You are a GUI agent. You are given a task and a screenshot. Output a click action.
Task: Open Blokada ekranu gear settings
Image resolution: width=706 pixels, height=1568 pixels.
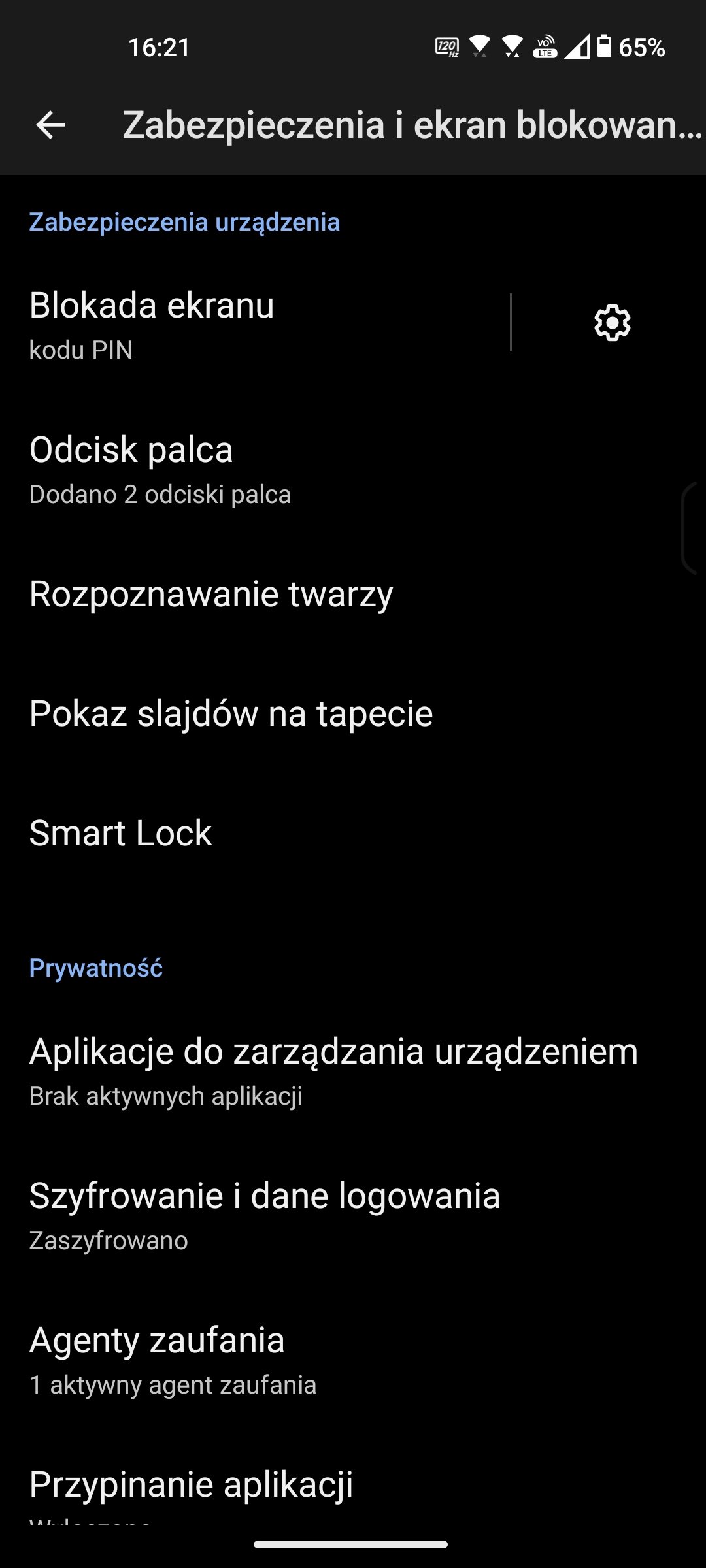point(612,322)
